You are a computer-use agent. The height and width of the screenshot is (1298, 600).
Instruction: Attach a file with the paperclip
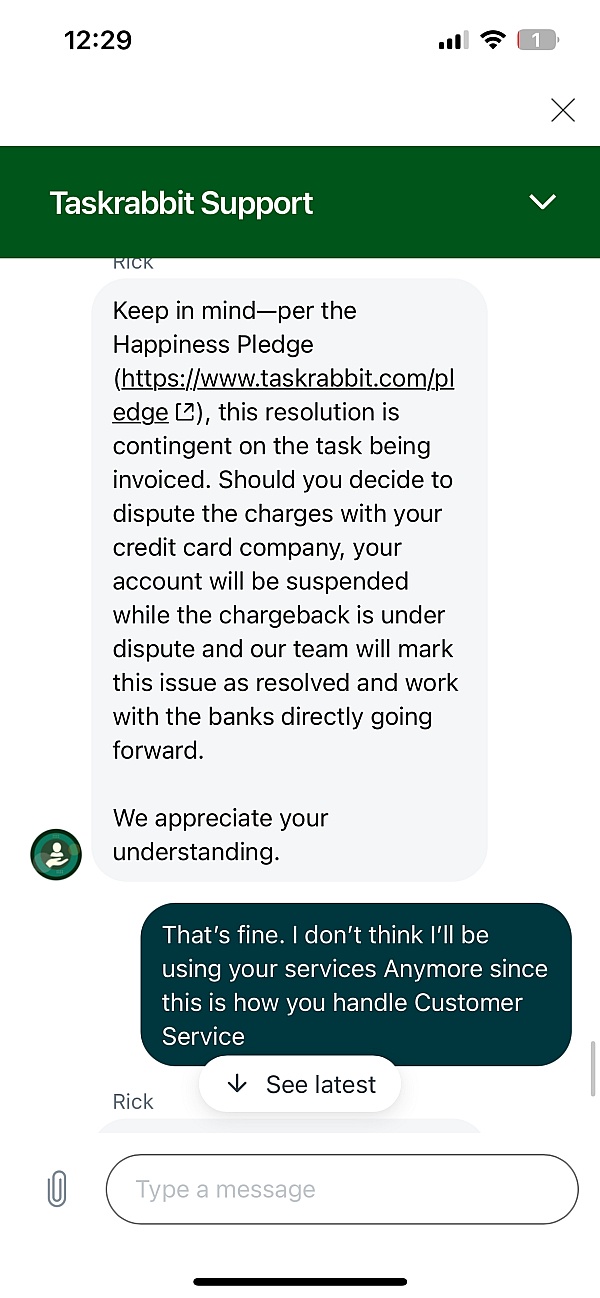click(x=57, y=1189)
